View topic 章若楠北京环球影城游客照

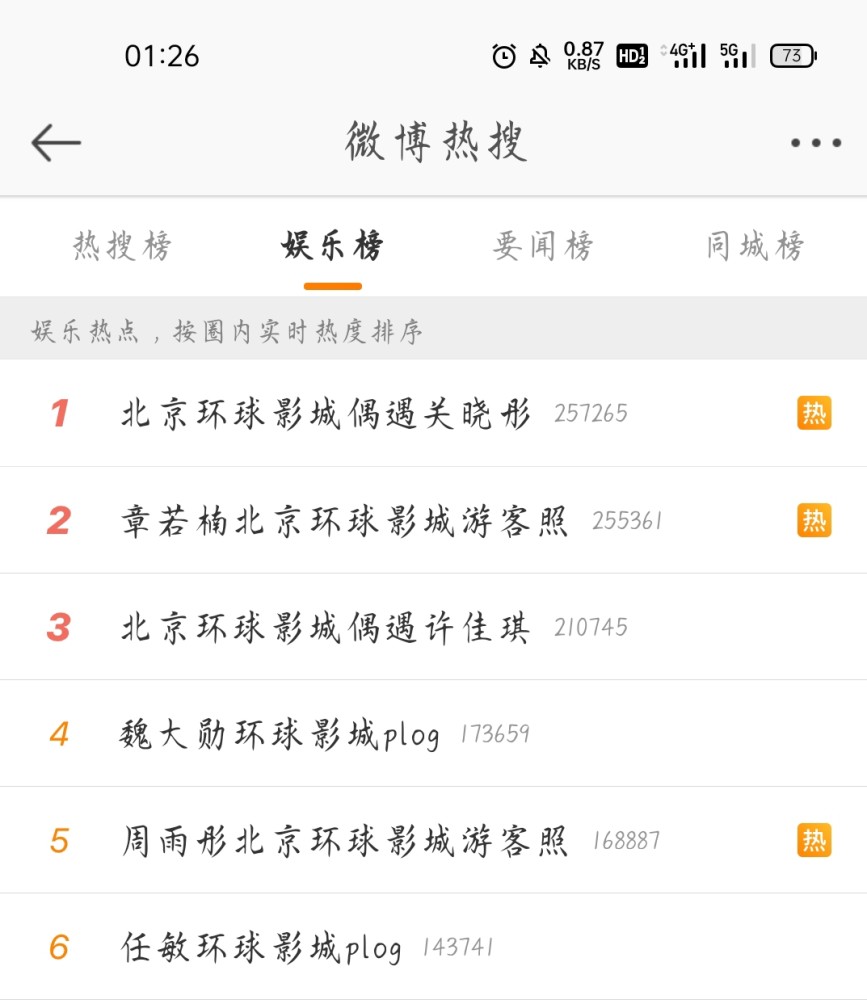tap(344, 520)
